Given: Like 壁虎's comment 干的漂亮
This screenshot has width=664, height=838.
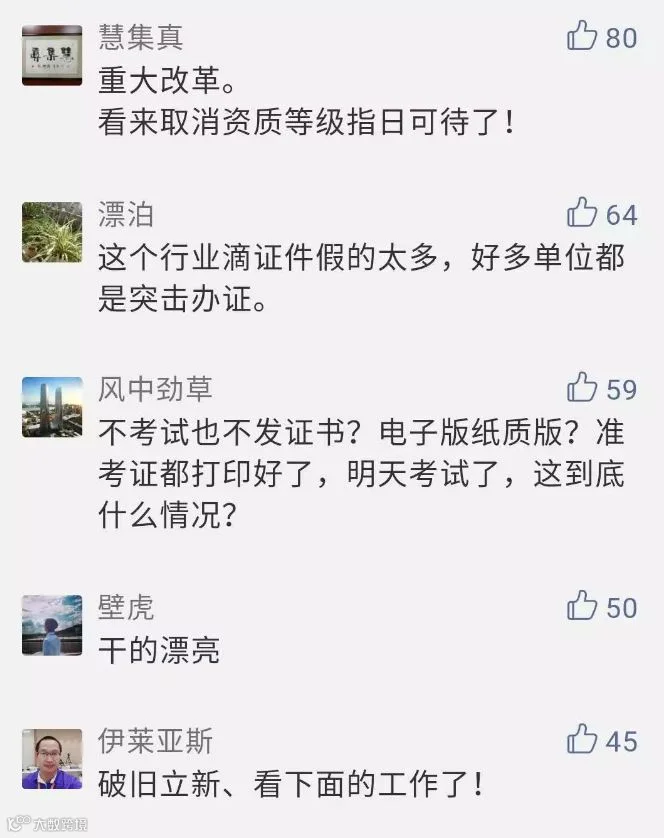Looking at the screenshot, I should tap(582, 606).
